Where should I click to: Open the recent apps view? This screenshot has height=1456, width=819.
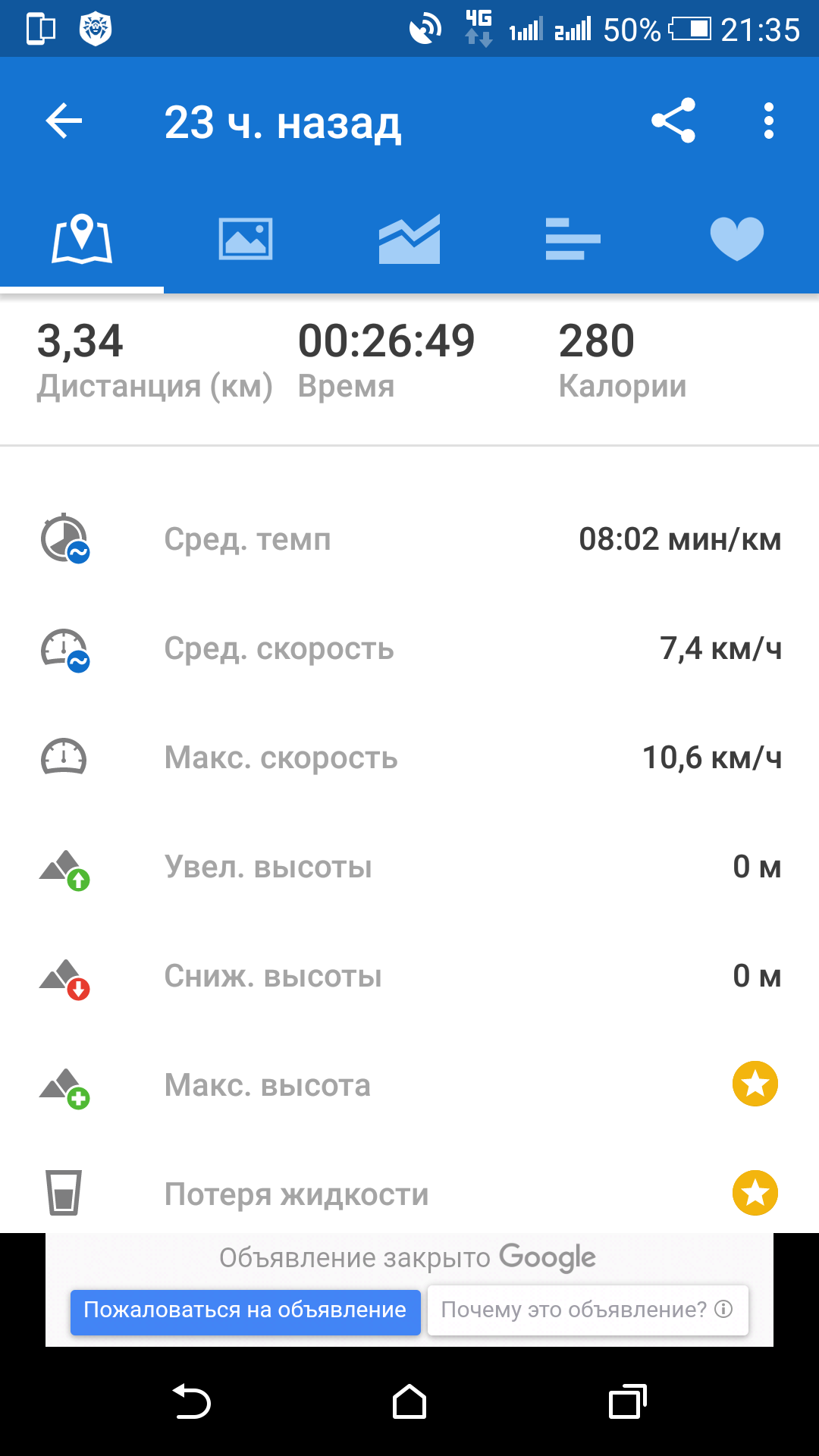pyautogui.click(x=628, y=1401)
